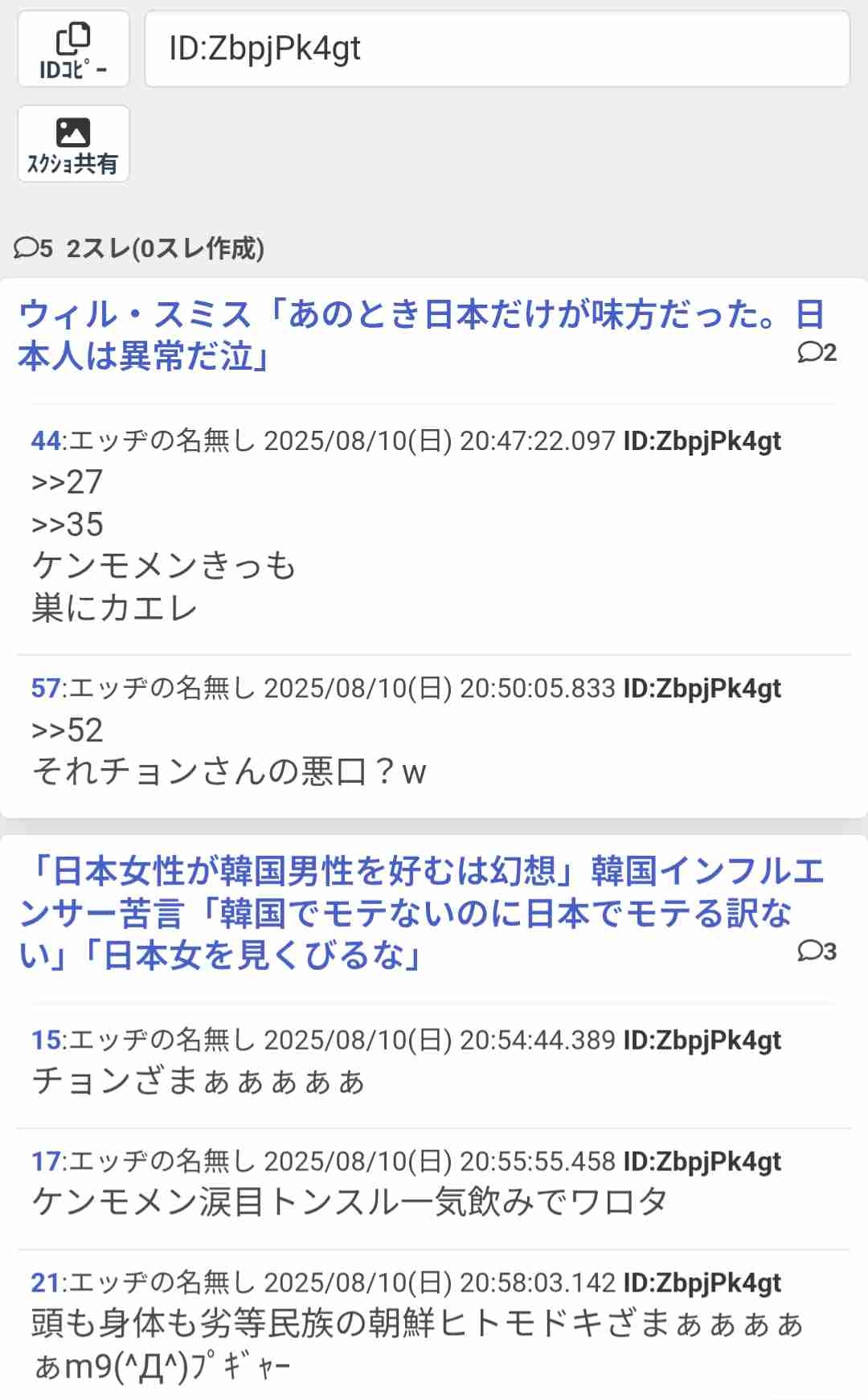The image size is (868, 1400).
Task: Jump to quoted reply >>27
Action: pos(67,483)
